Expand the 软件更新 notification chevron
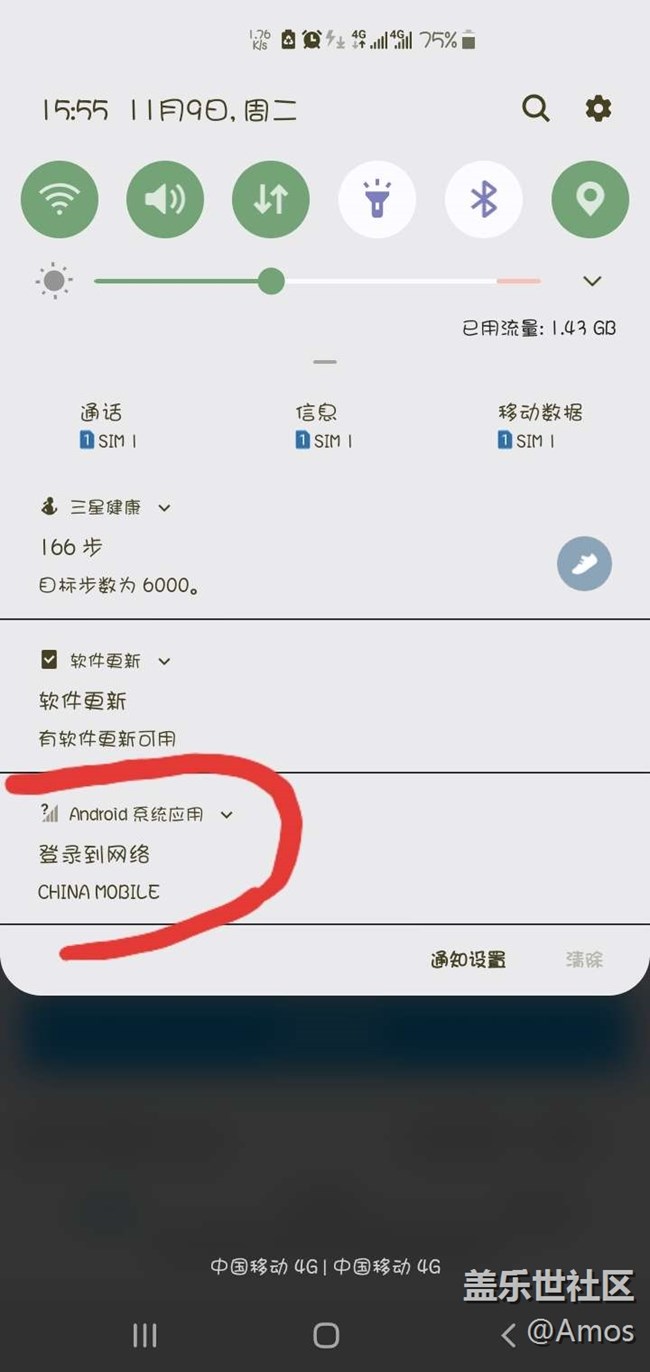650x1372 pixels. pos(165,661)
